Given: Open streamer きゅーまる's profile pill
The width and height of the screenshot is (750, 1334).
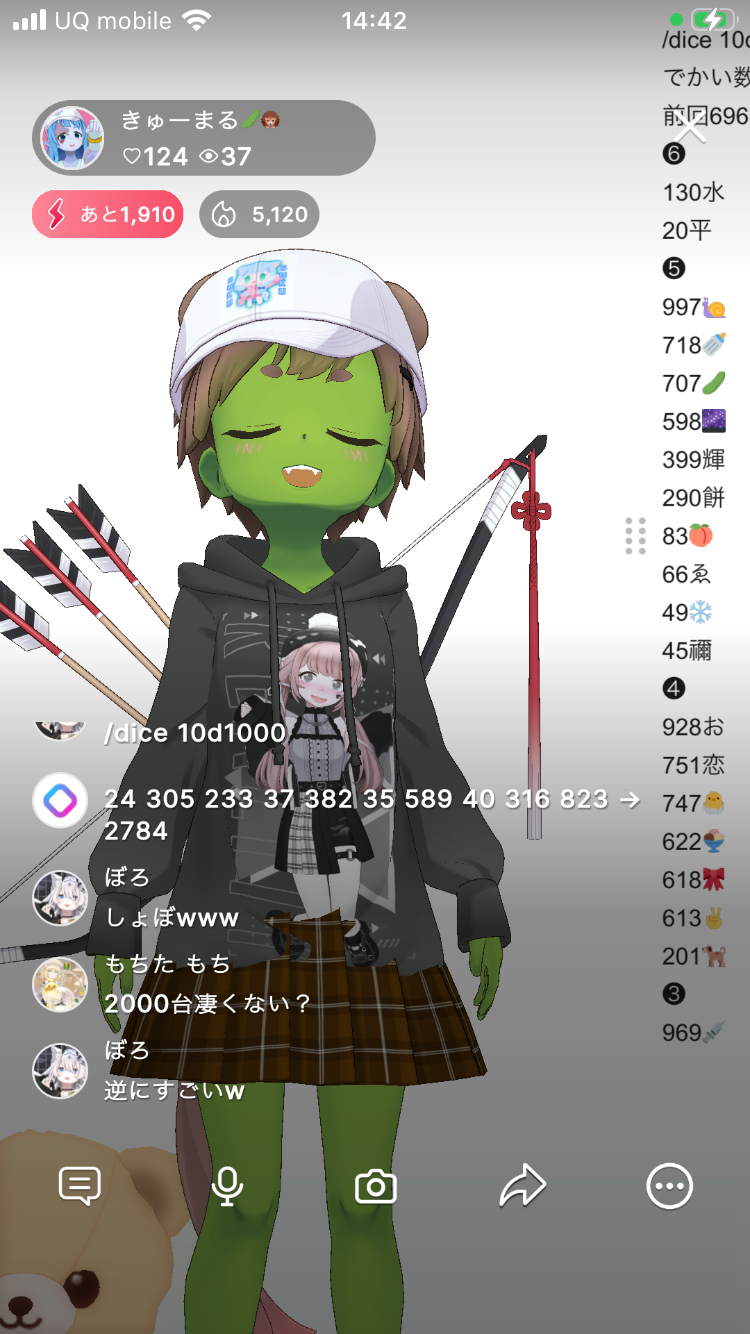Looking at the screenshot, I should [x=204, y=138].
